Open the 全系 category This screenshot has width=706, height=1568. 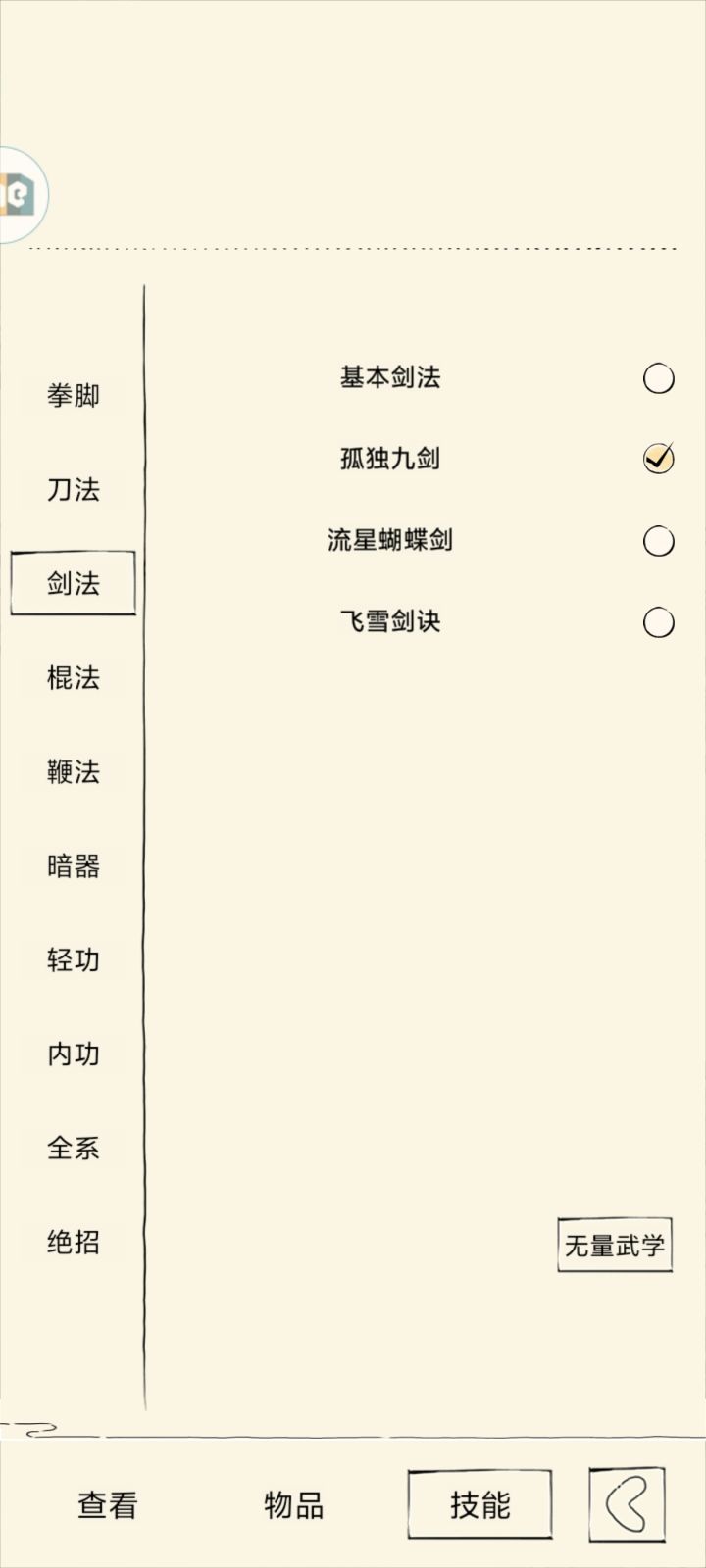74,1149
